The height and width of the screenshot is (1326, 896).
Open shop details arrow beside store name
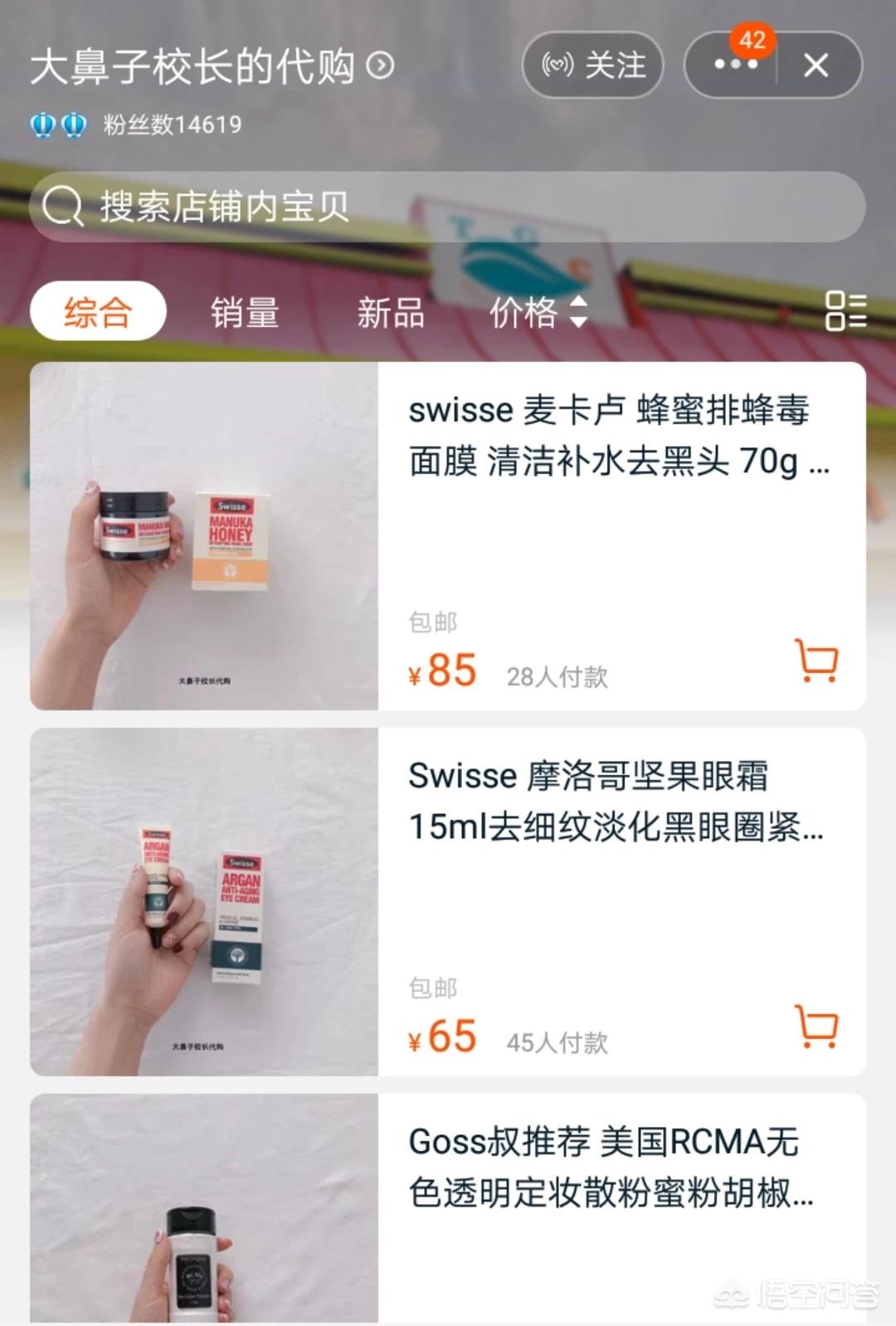point(381,66)
